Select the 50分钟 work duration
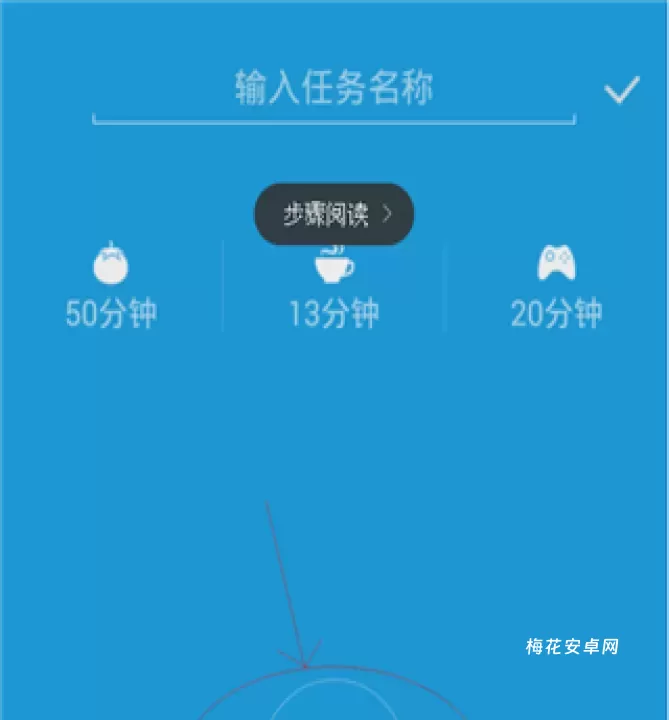Image resolution: width=669 pixels, height=720 pixels. tap(111, 288)
